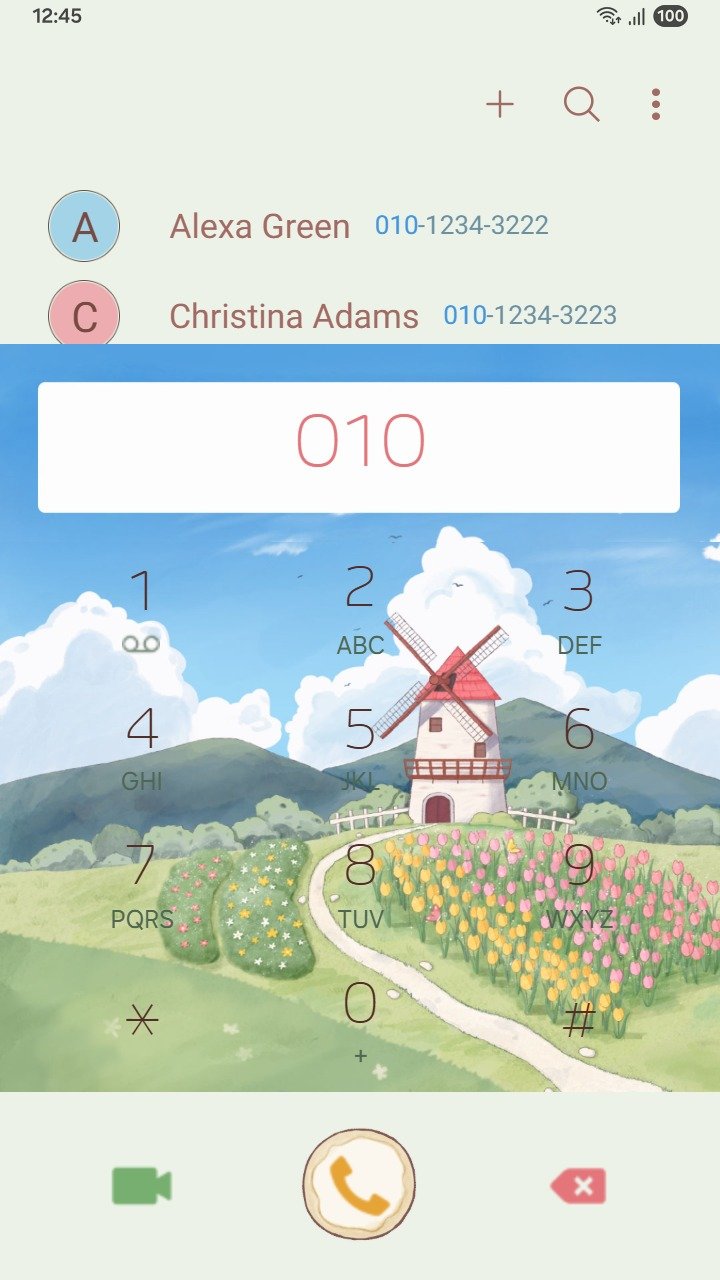Image resolution: width=720 pixels, height=1280 pixels.
Task: Place the call with phone button
Action: tap(359, 1185)
